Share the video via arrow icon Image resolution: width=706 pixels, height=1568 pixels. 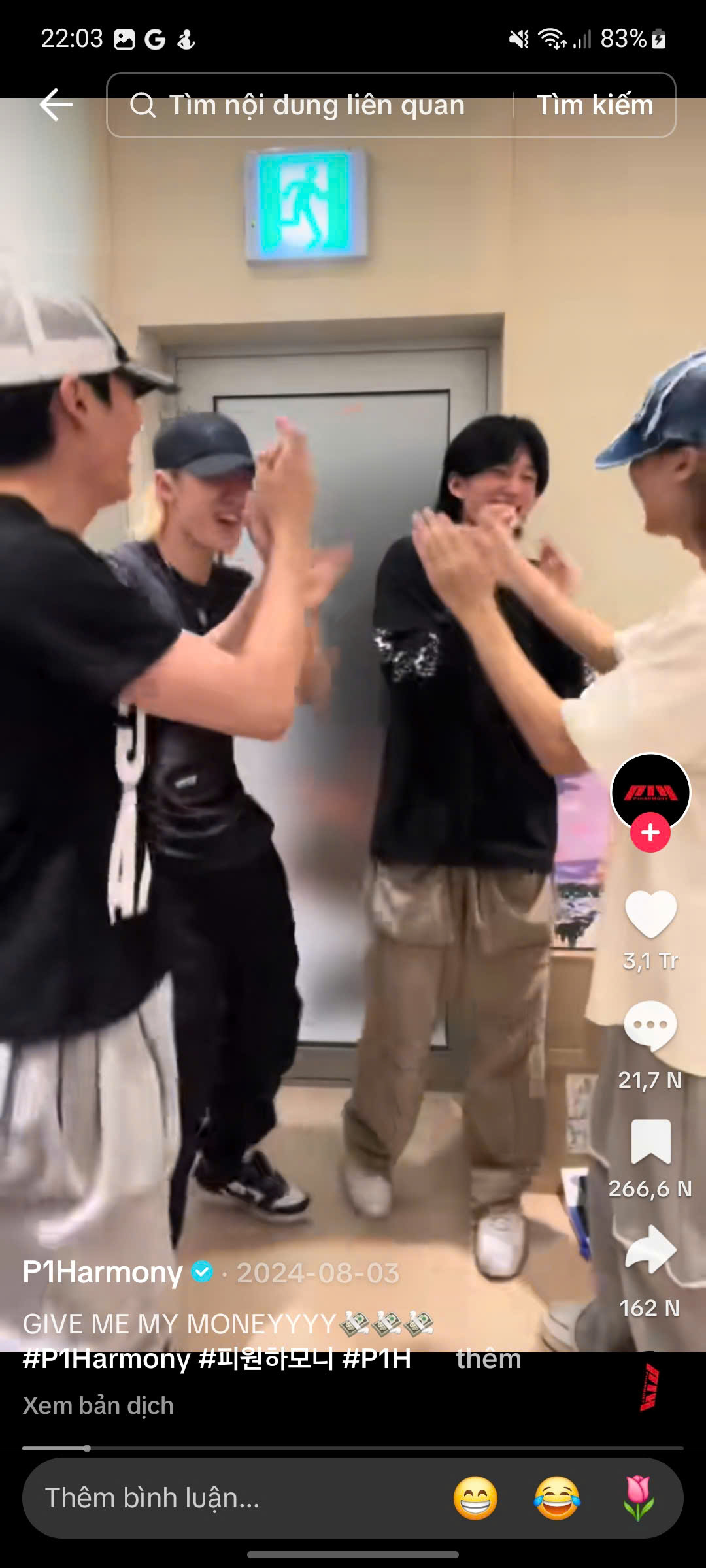click(x=650, y=1249)
